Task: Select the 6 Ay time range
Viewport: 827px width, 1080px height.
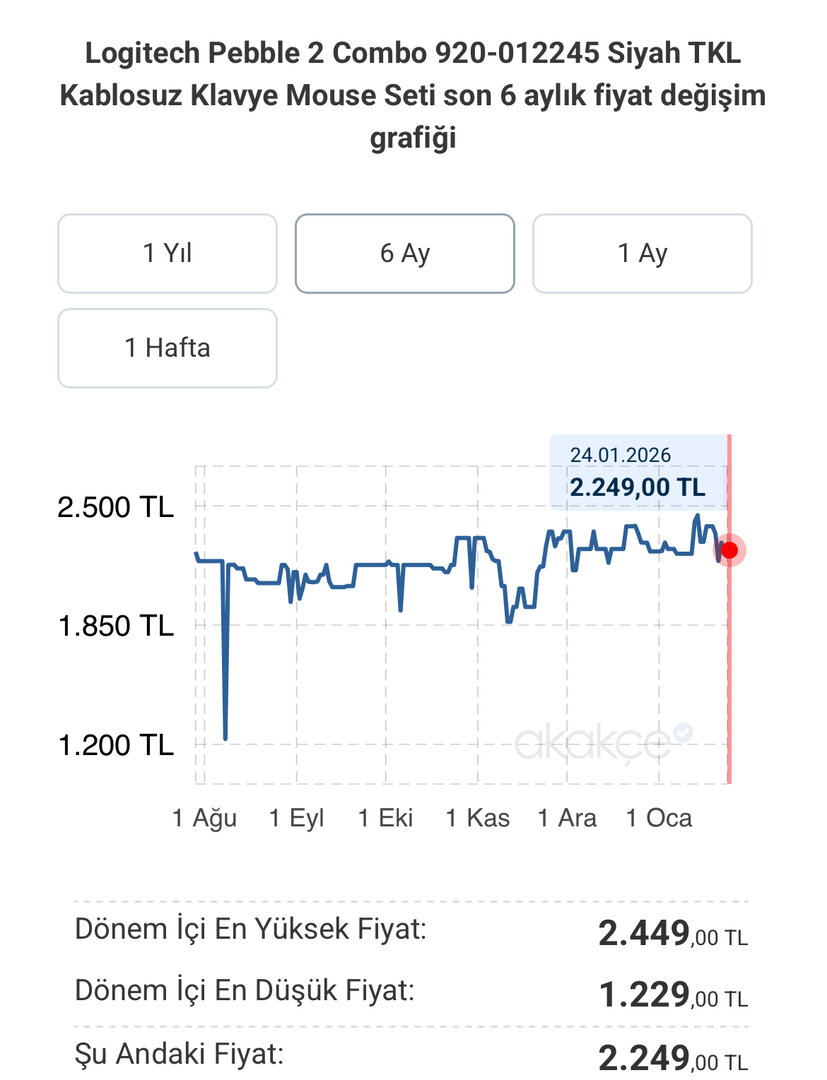Action: [x=404, y=254]
